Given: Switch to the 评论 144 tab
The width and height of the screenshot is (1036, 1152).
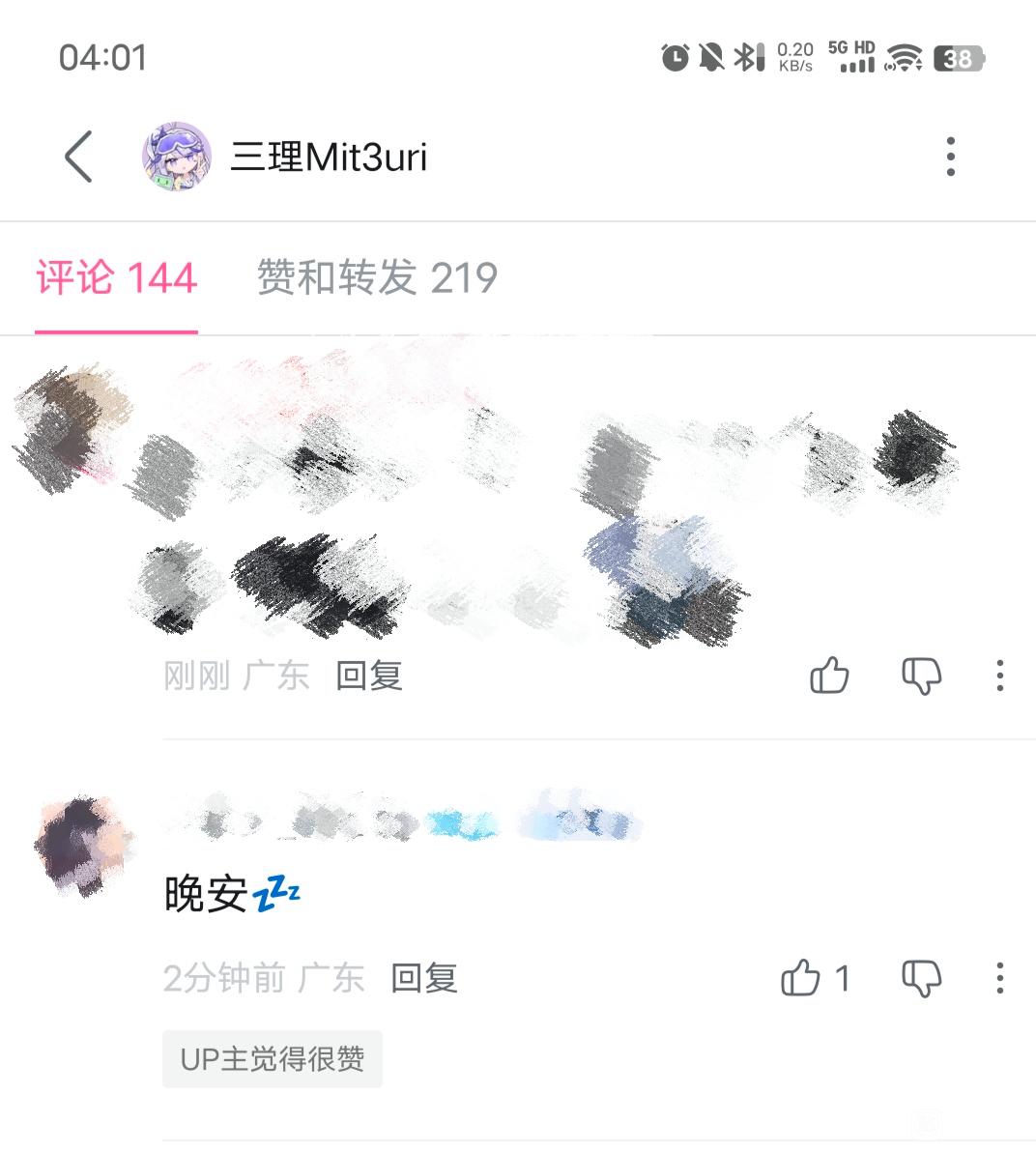Looking at the screenshot, I should tap(116, 278).
